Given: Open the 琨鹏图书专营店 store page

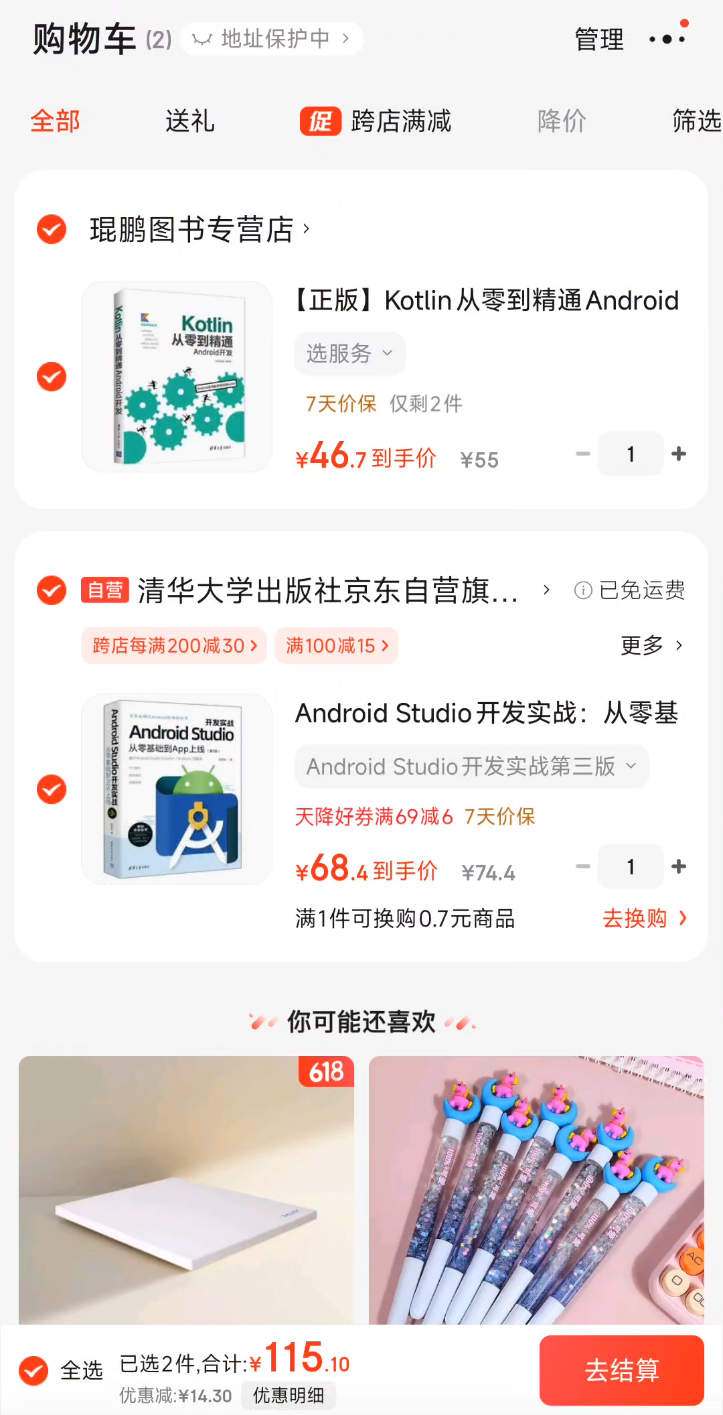Looking at the screenshot, I should coord(200,230).
